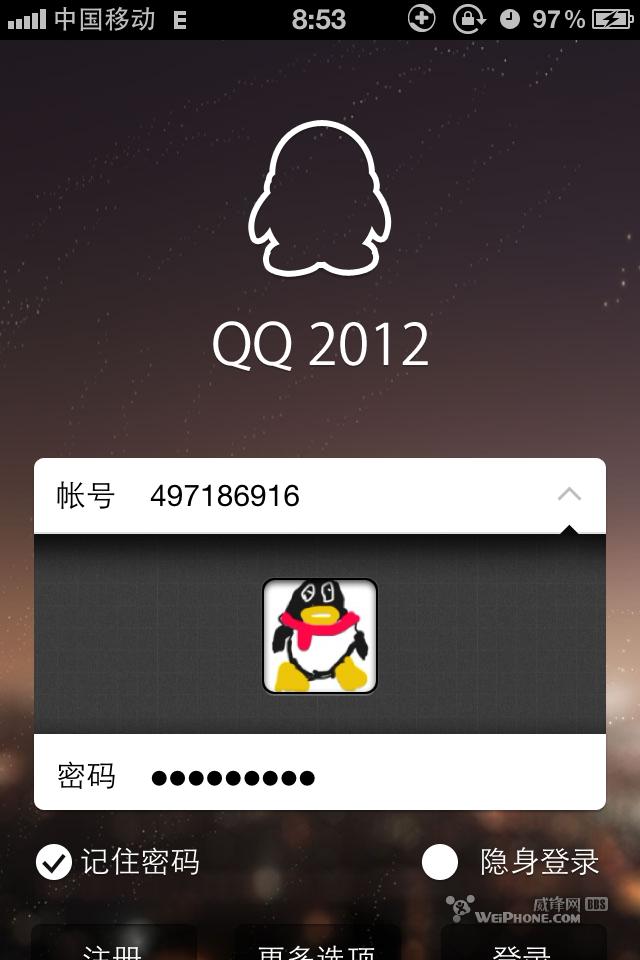Open 更多选项 more options
This screenshot has width=640, height=960.
point(317,945)
